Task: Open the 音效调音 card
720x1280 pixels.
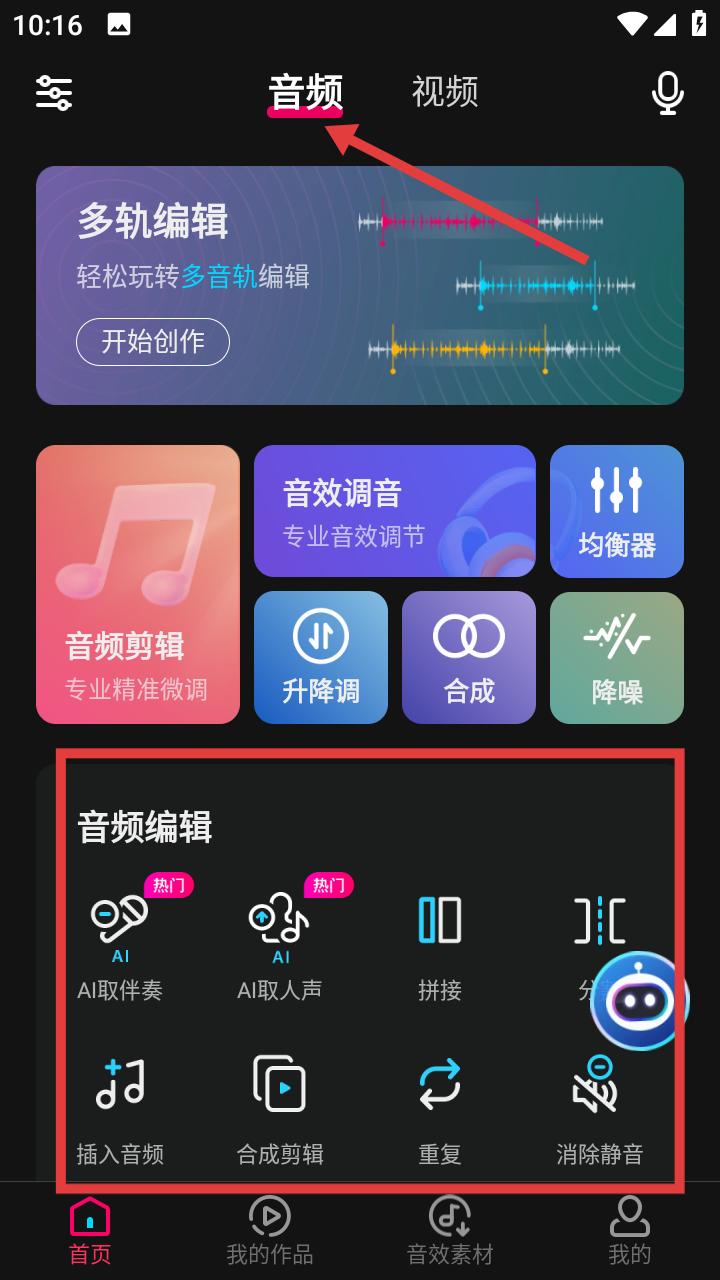Action: coord(394,511)
